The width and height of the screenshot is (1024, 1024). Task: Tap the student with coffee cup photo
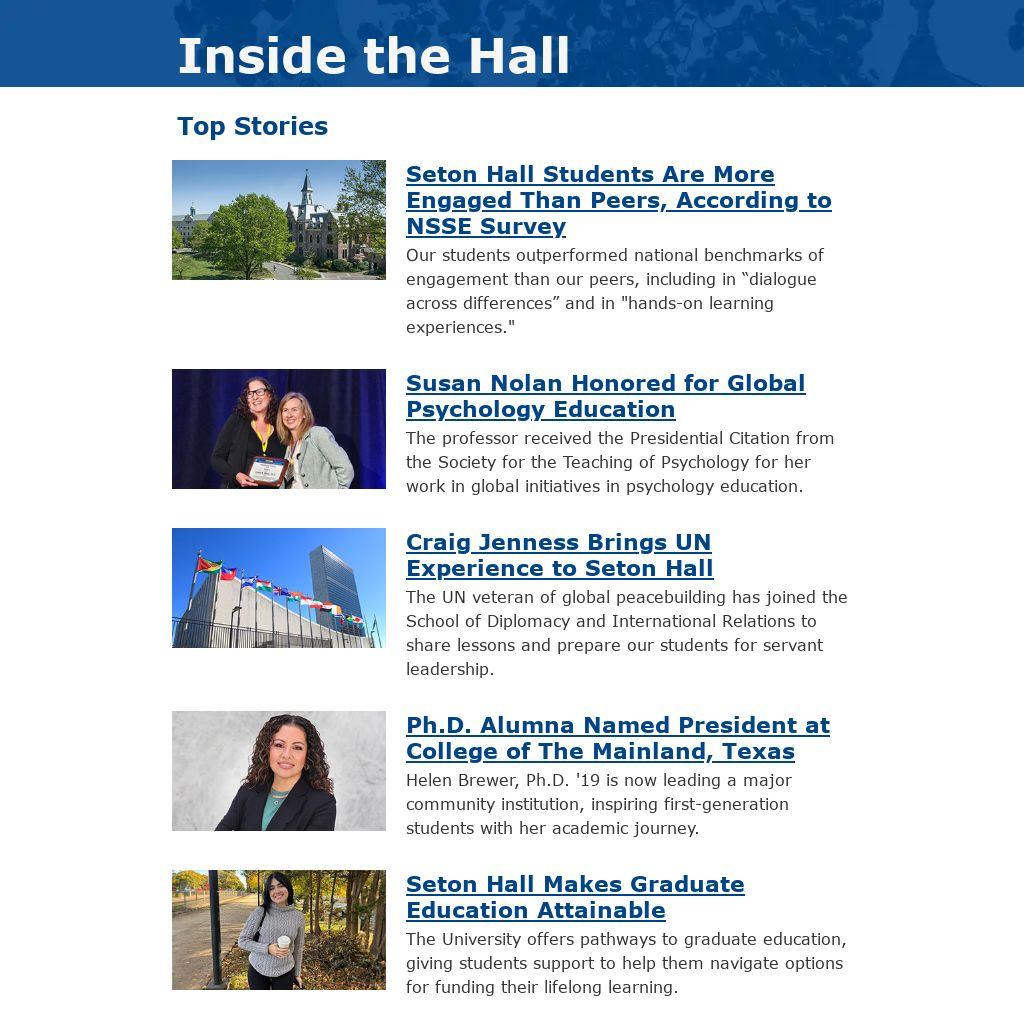coord(279,930)
